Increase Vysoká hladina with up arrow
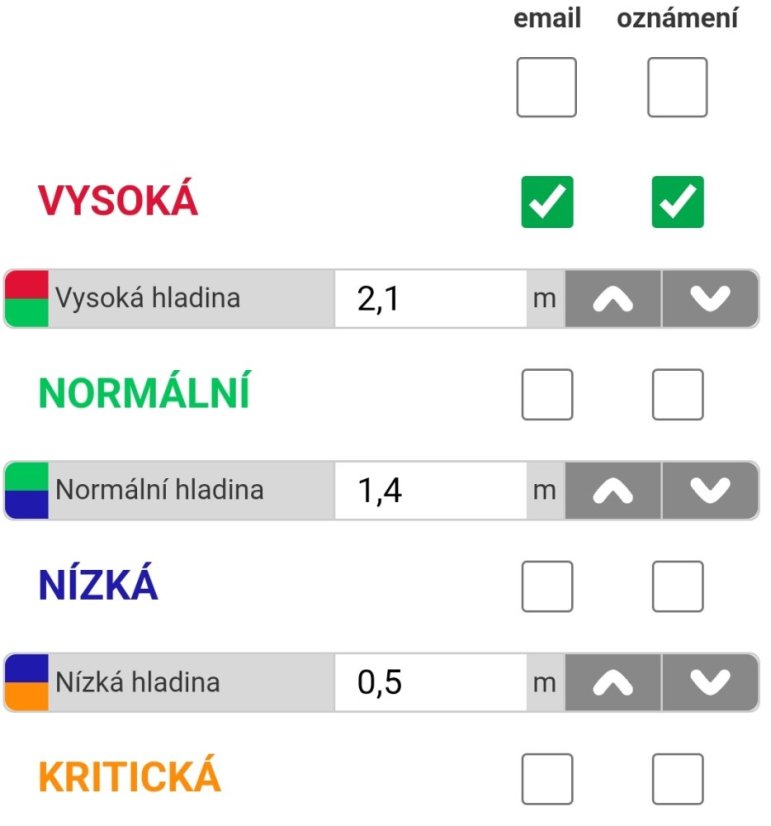This screenshot has width=771, height=826. (613, 298)
